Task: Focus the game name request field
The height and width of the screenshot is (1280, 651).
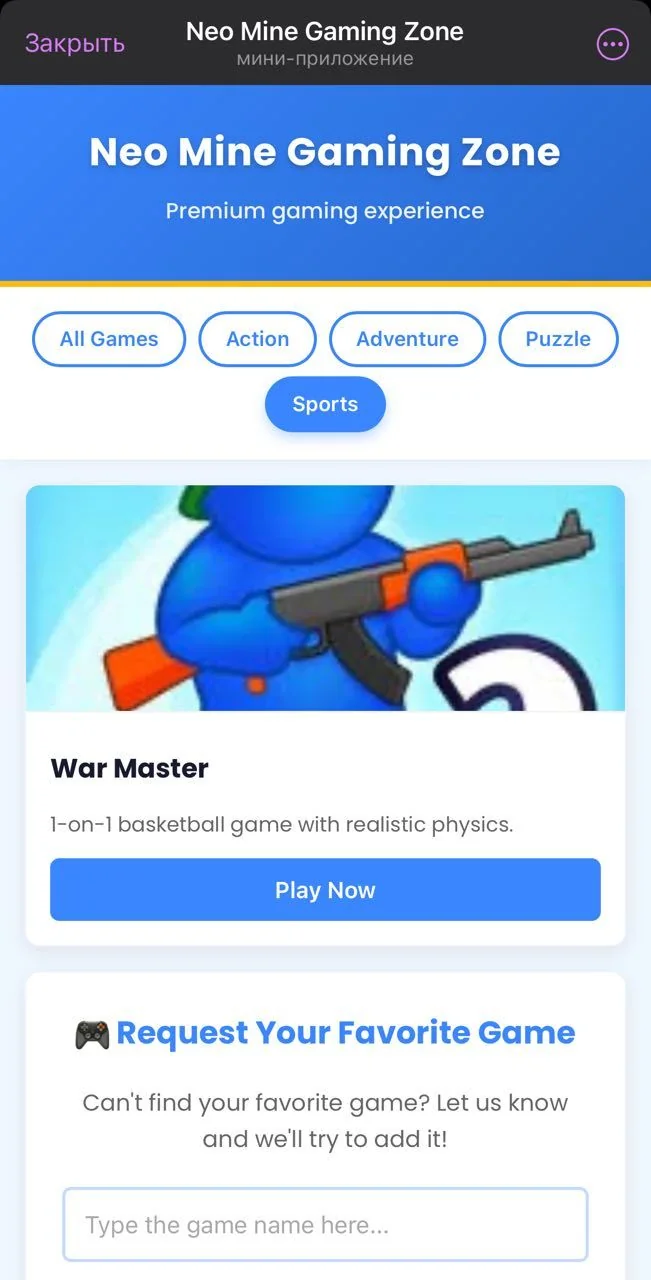Action: pyautogui.click(x=325, y=1224)
